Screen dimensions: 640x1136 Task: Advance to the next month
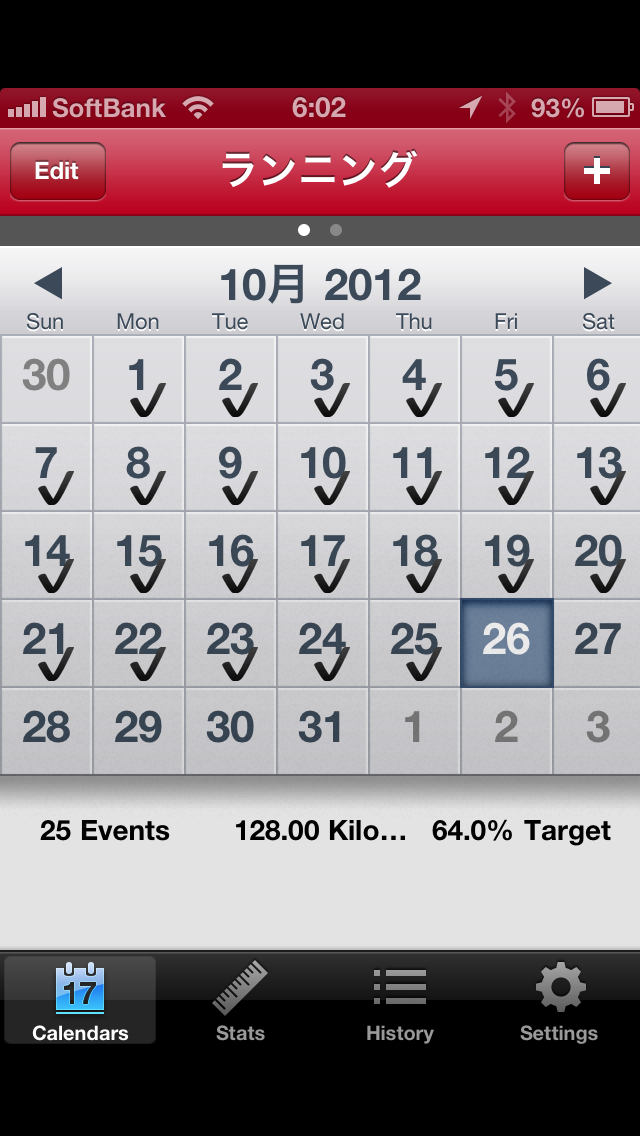point(597,284)
